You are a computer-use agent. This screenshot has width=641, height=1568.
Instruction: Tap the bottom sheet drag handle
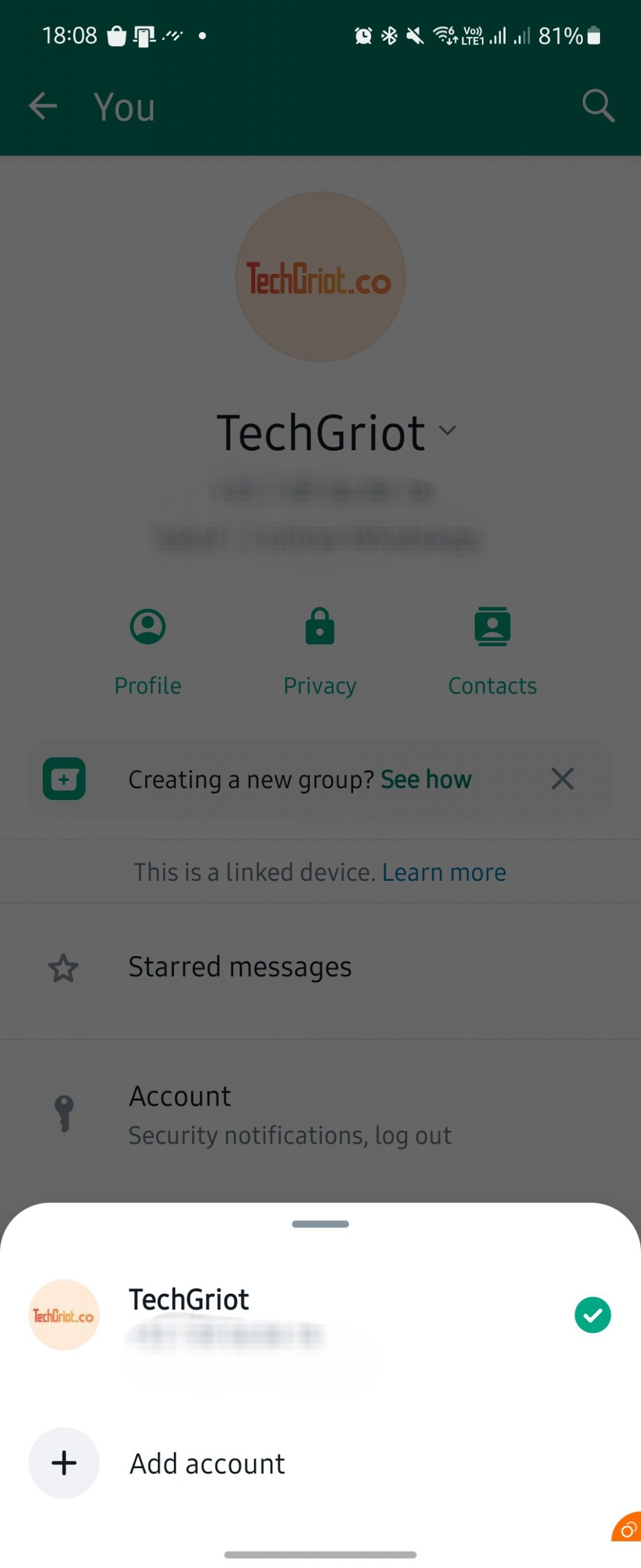[x=320, y=1223]
